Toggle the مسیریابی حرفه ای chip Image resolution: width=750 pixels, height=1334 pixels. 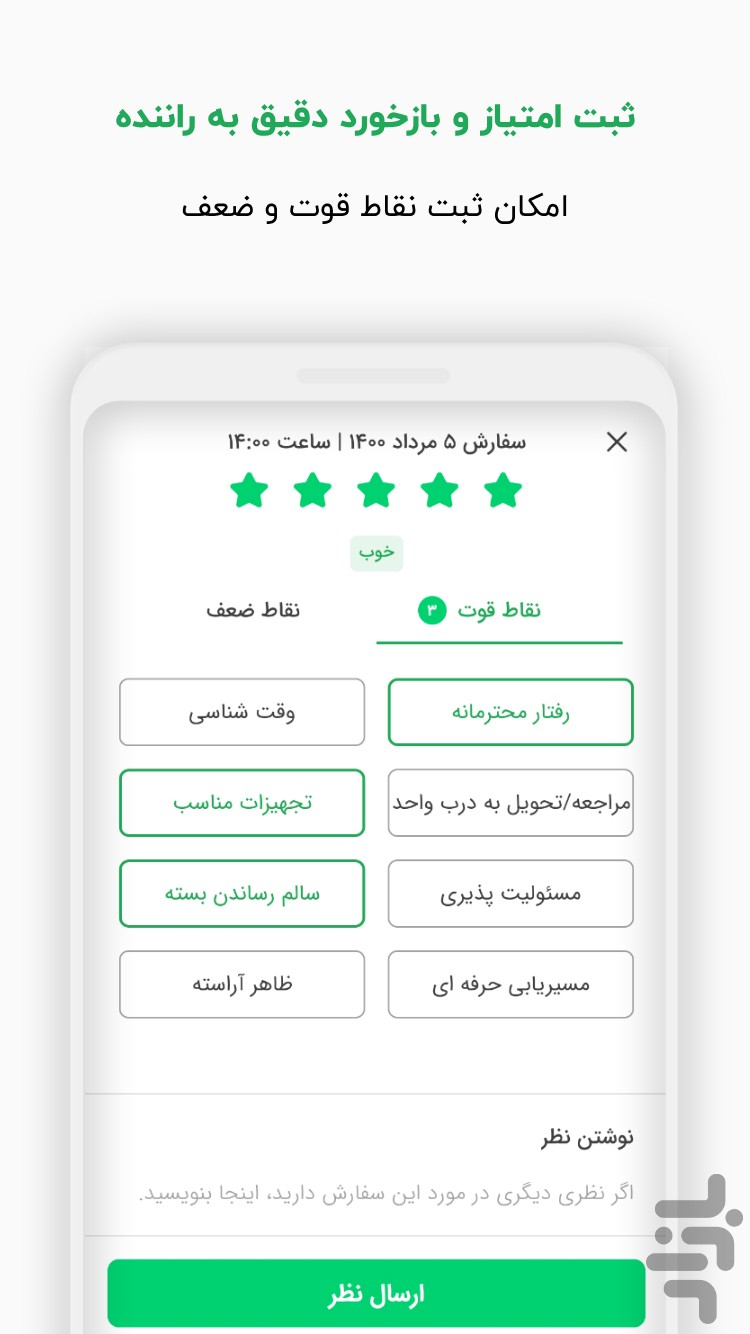510,984
